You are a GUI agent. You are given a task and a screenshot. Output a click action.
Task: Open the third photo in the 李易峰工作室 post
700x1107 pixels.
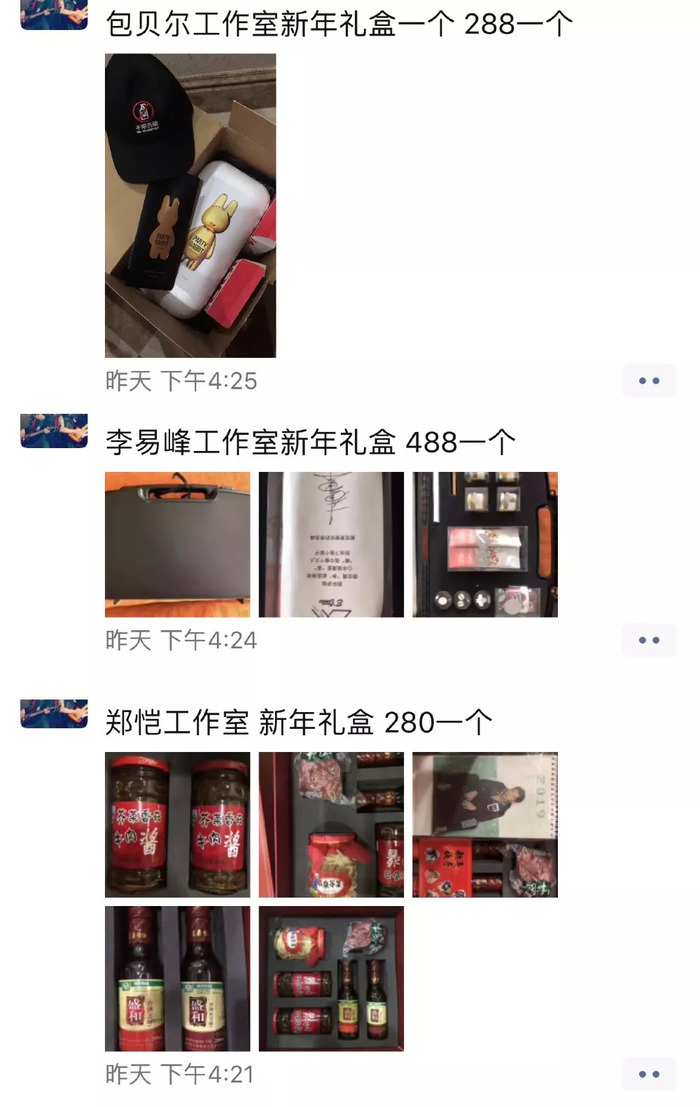point(485,544)
